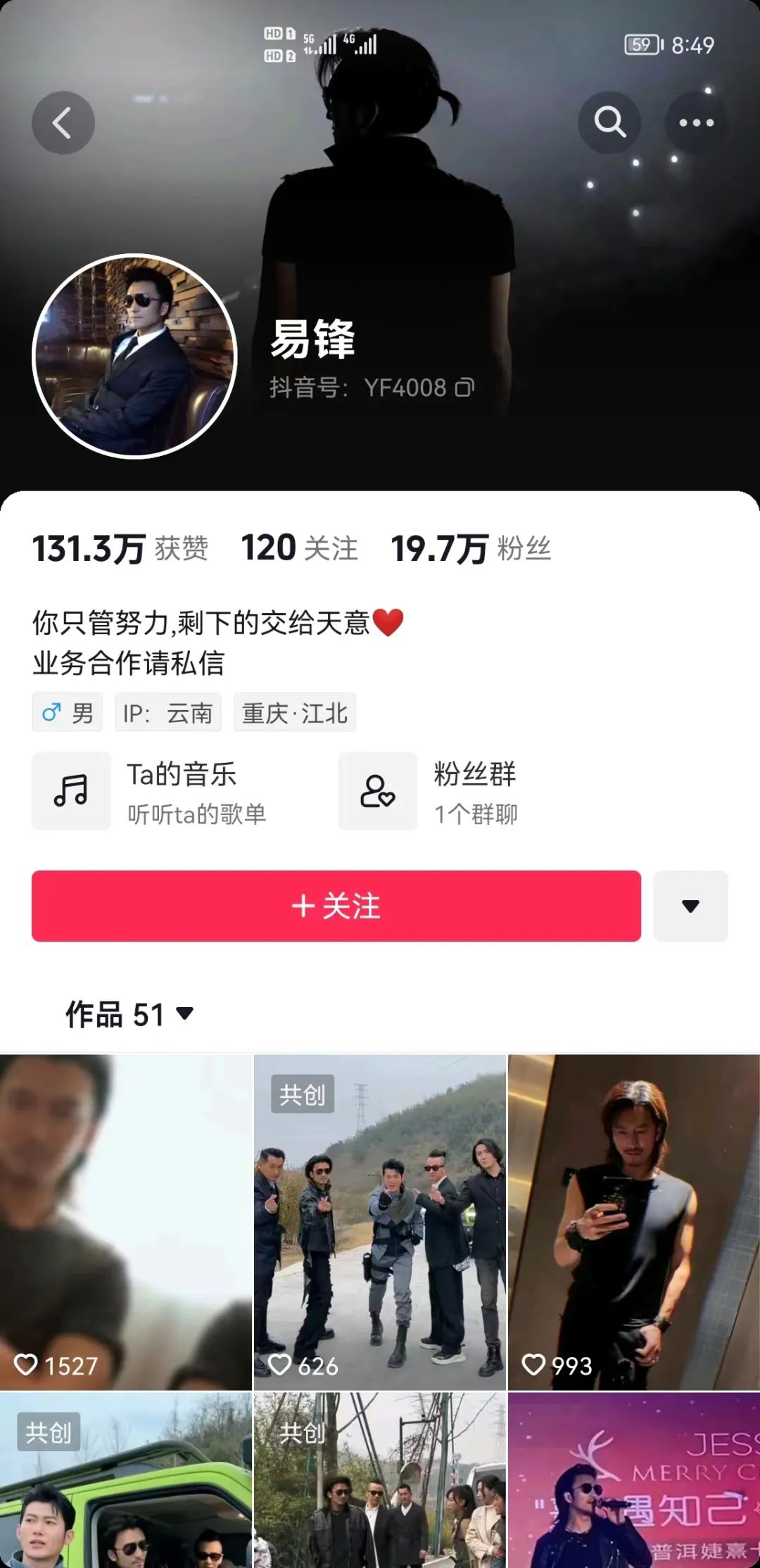Go back using the back arrow

click(63, 123)
